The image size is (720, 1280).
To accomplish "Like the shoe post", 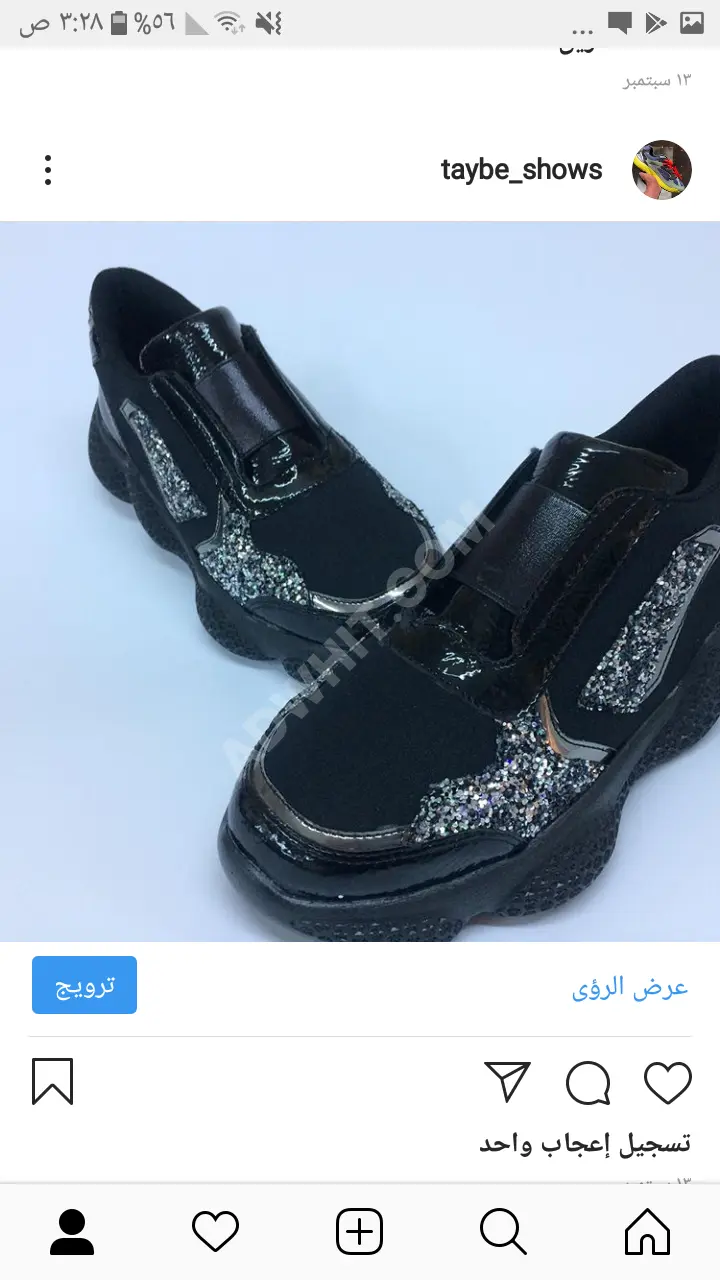I will pos(668,1083).
